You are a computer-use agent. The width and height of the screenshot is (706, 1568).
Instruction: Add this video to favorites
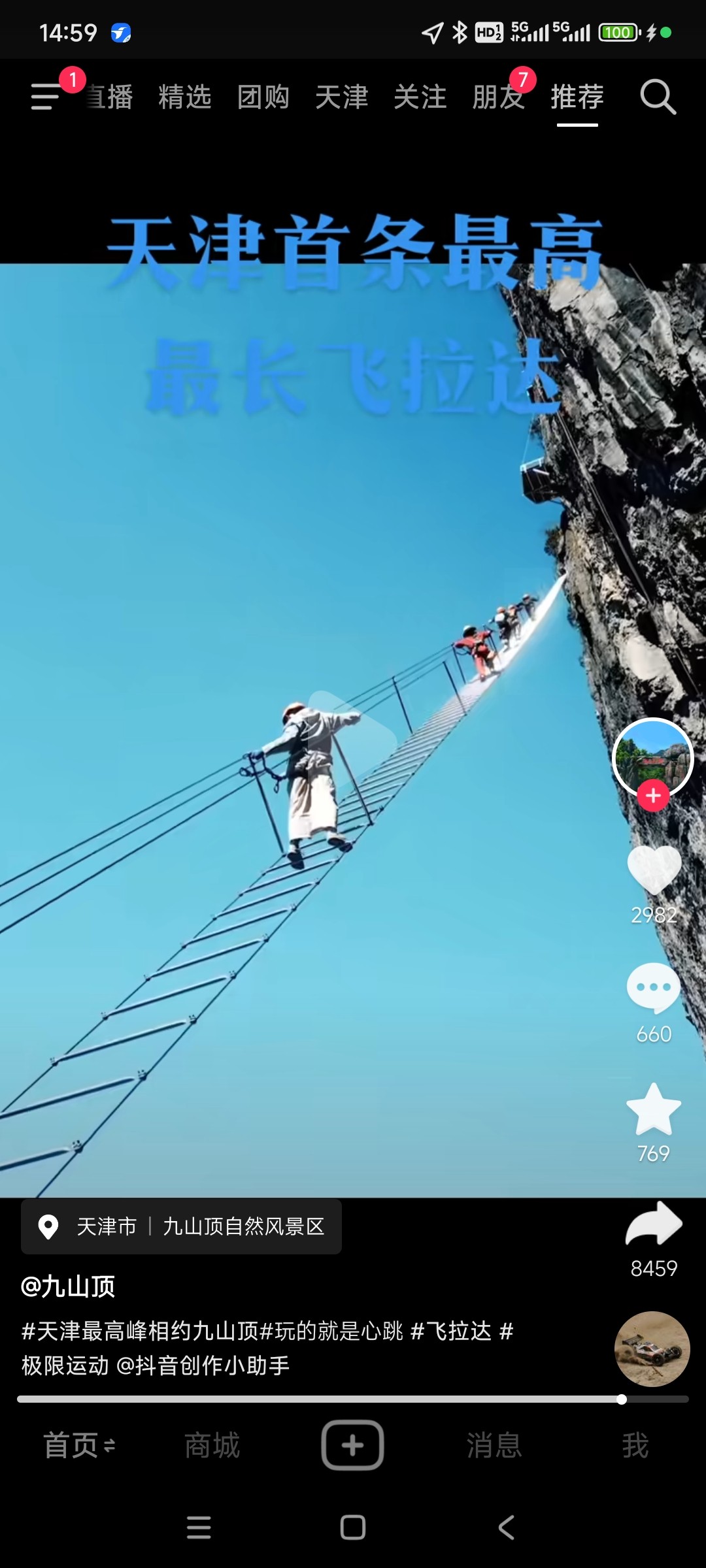click(x=654, y=1109)
